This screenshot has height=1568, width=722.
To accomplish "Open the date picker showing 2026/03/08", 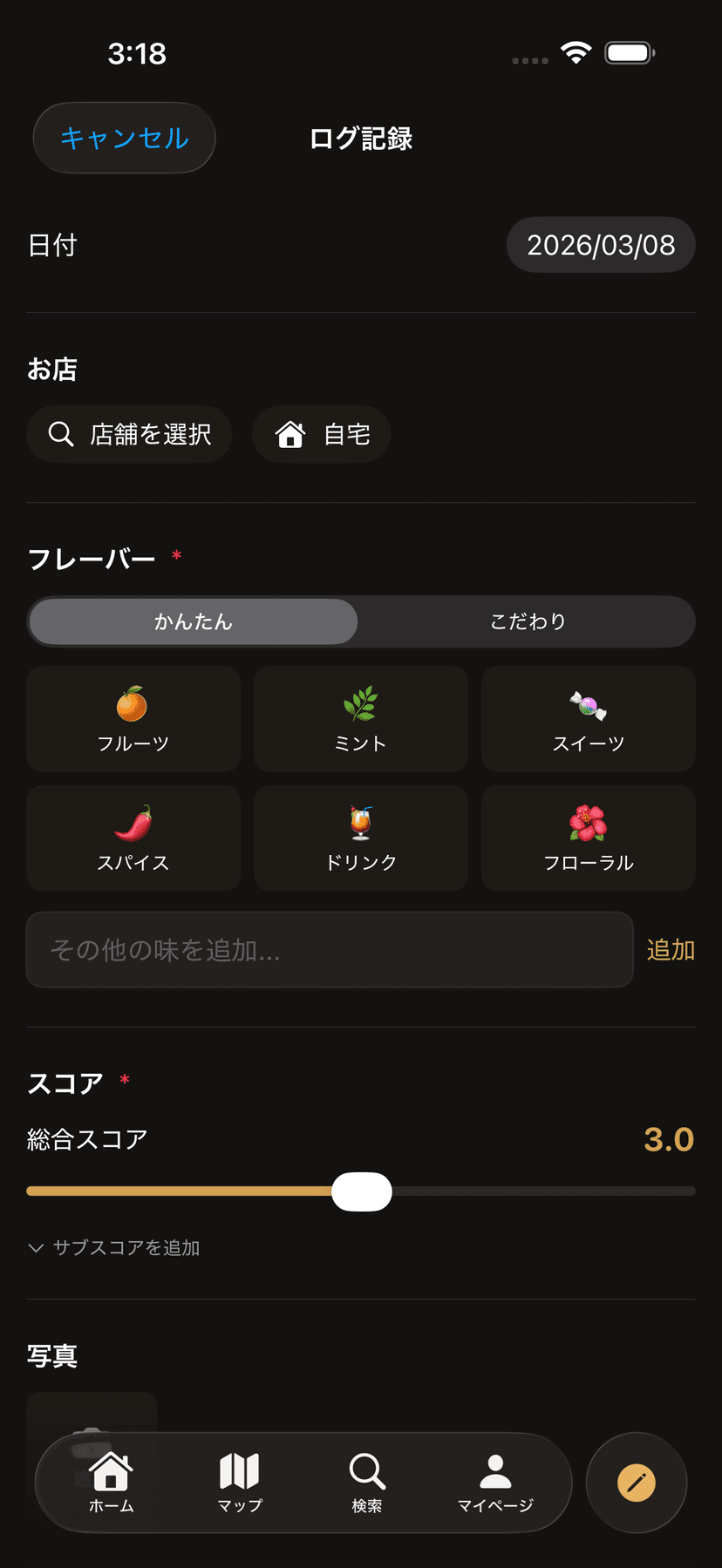I will pyautogui.click(x=601, y=245).
